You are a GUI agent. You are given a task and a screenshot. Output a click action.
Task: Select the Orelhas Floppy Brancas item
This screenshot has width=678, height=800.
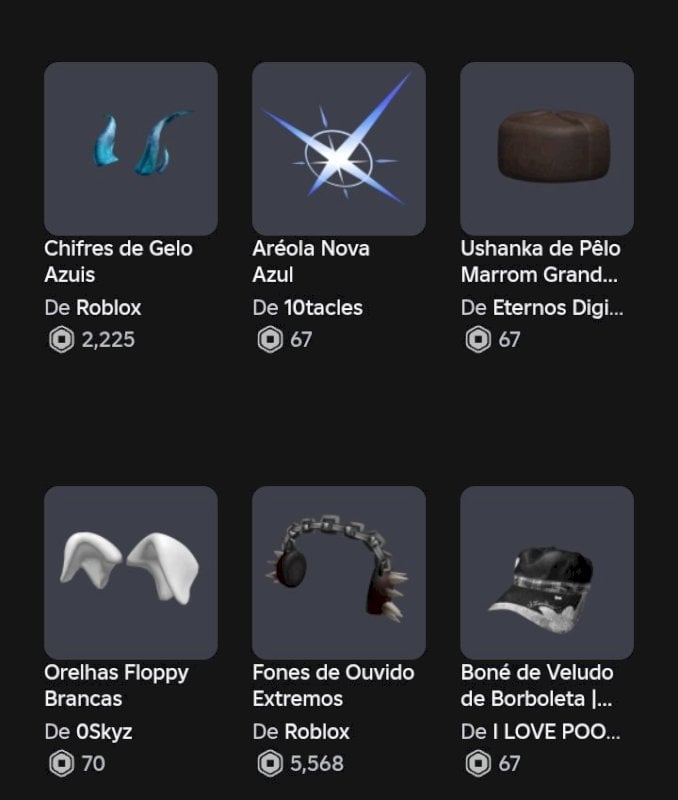click(x=130, y=572)
